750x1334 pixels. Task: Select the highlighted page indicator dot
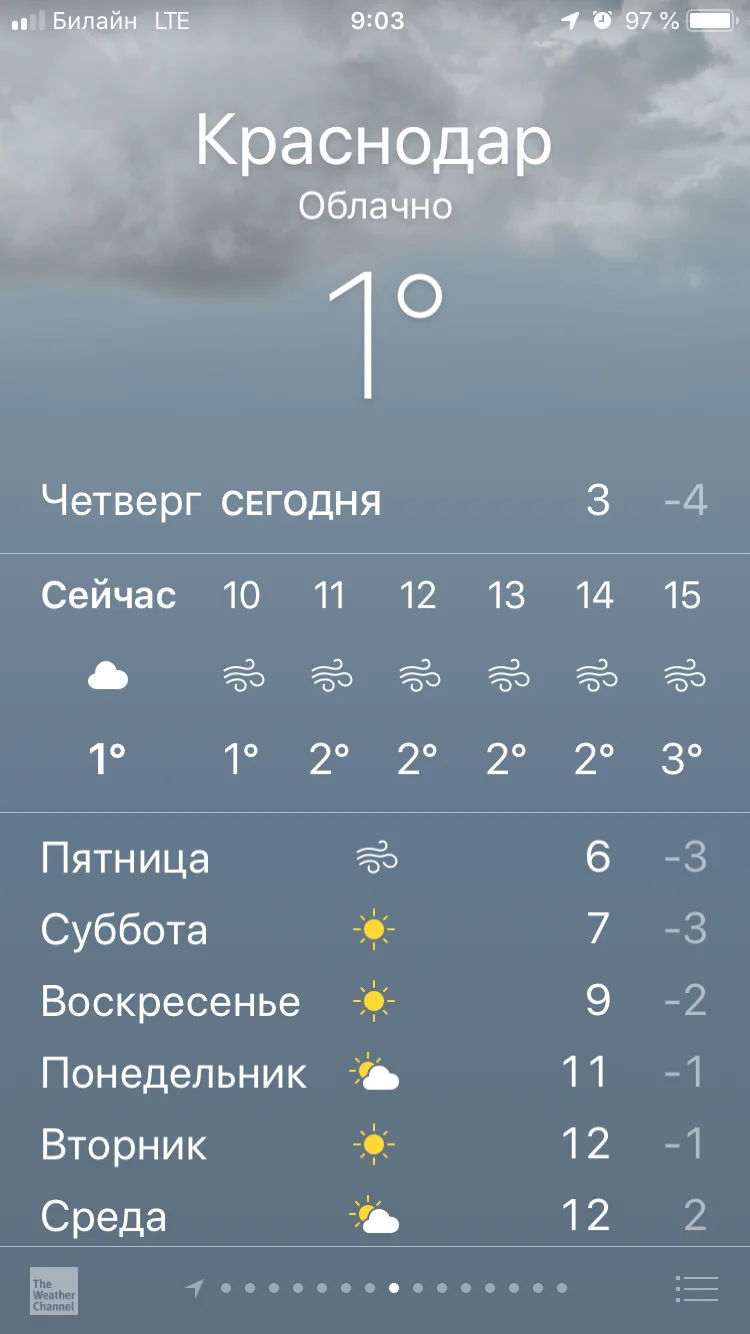tap(393, 1289)
